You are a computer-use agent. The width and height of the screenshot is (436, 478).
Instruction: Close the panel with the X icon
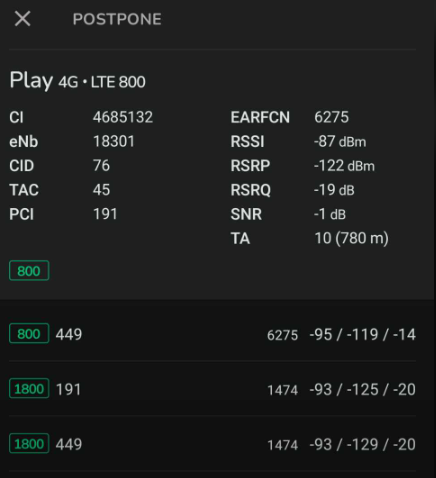pyautogui.click(x=23, y=18)
